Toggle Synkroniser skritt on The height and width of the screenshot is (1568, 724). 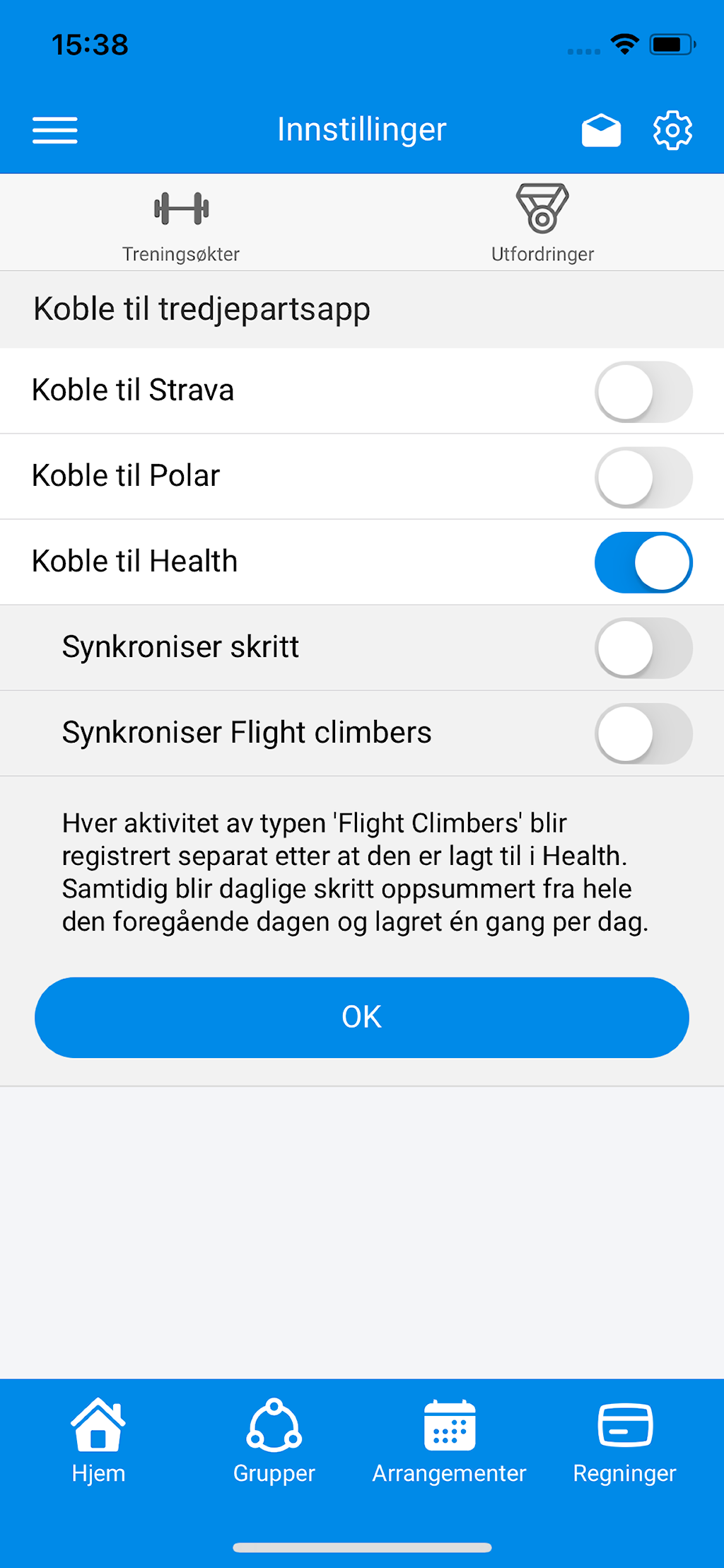643,648
